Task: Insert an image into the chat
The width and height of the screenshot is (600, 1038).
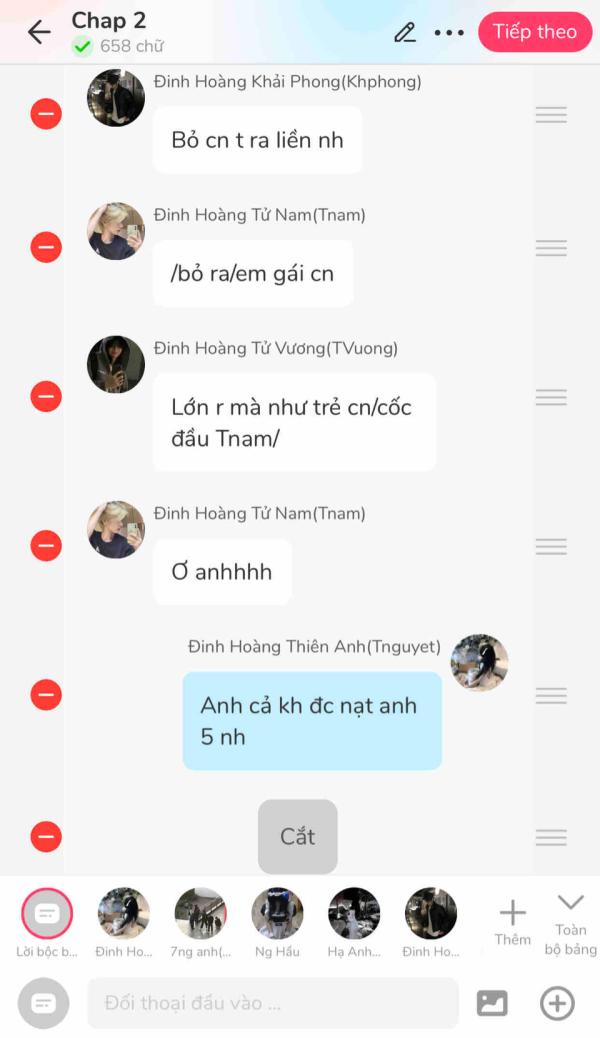Action: (x=492, y=1003)
